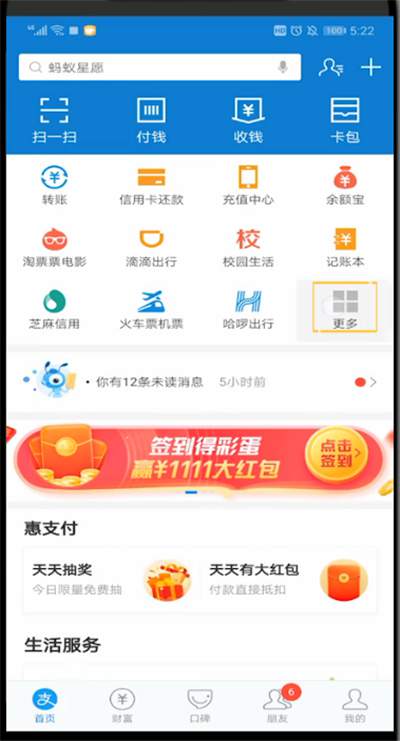Switch to the 财富 tab
Viewport: 400px width, 741px height.
[x=122, y=706]
